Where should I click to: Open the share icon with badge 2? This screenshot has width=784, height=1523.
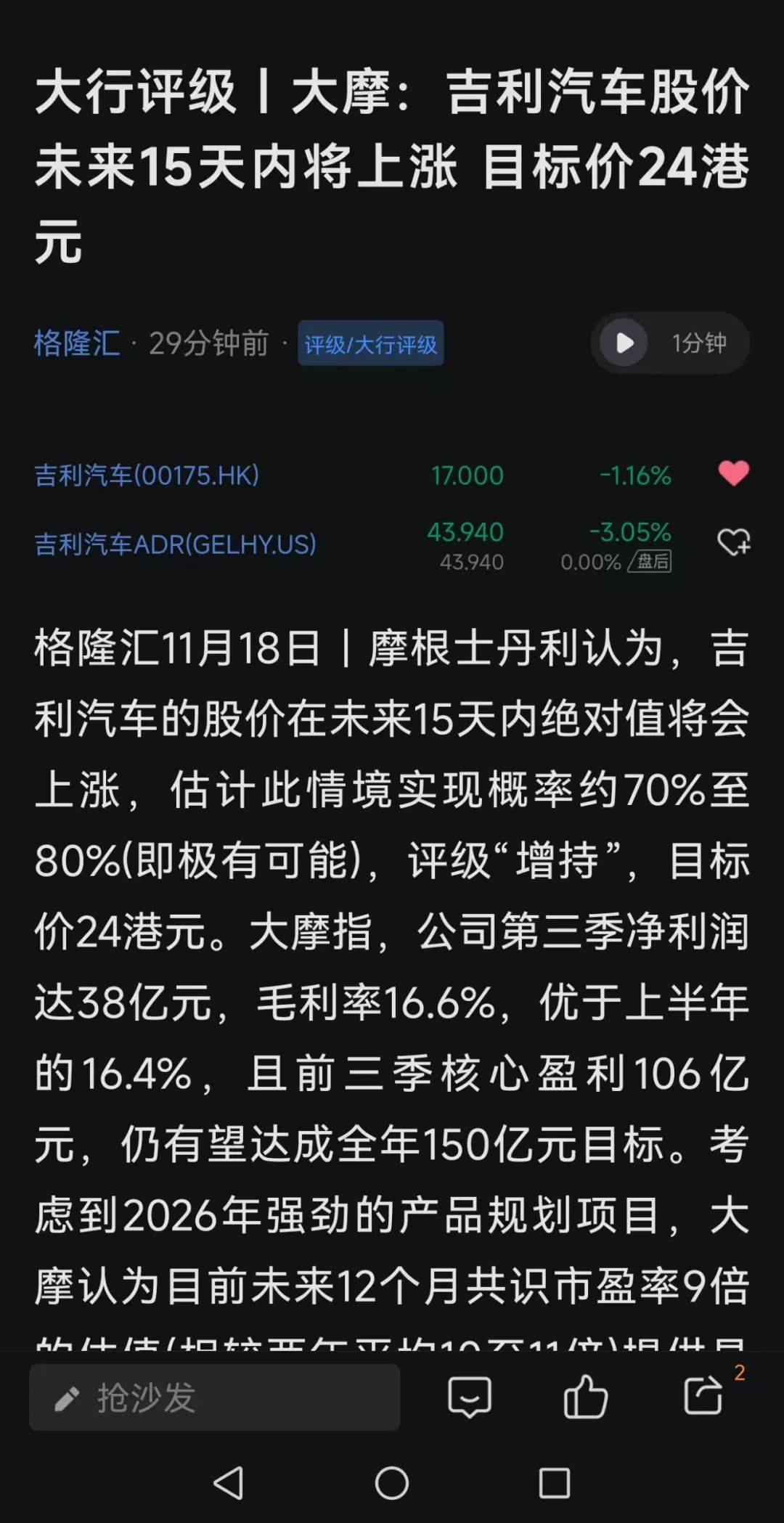[701, 1397]
